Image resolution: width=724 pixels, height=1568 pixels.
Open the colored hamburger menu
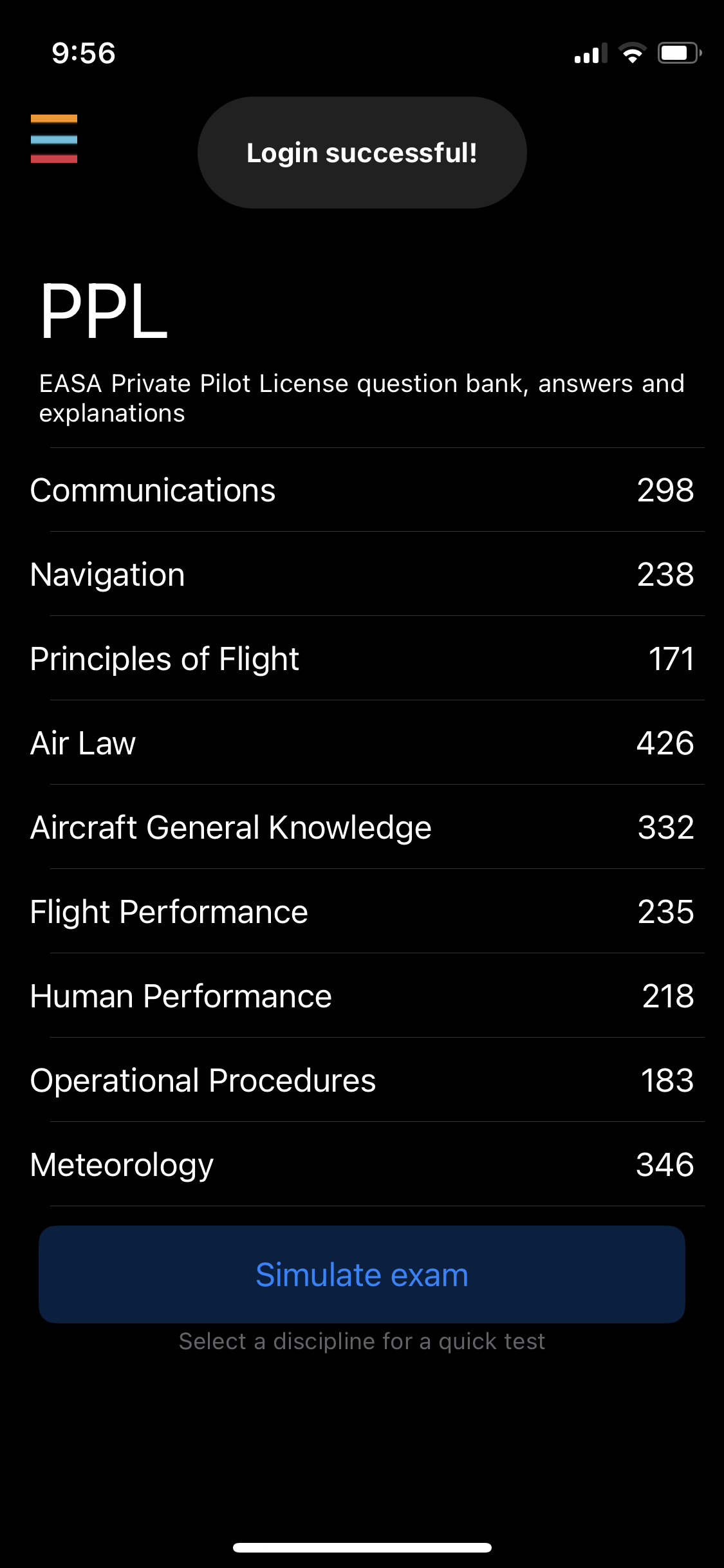(x=54, y=139)
